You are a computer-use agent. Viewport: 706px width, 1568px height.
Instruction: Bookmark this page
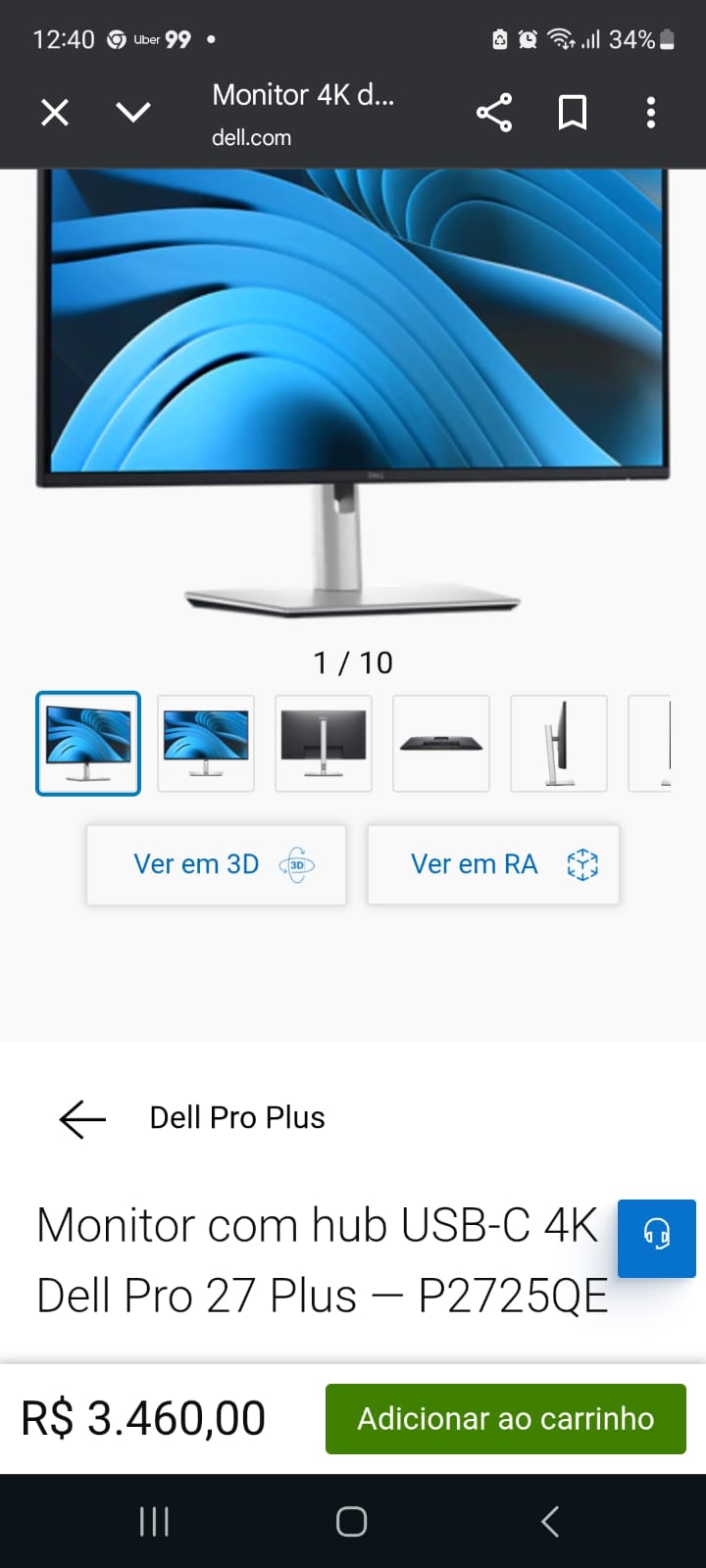[x=573, y=113]
